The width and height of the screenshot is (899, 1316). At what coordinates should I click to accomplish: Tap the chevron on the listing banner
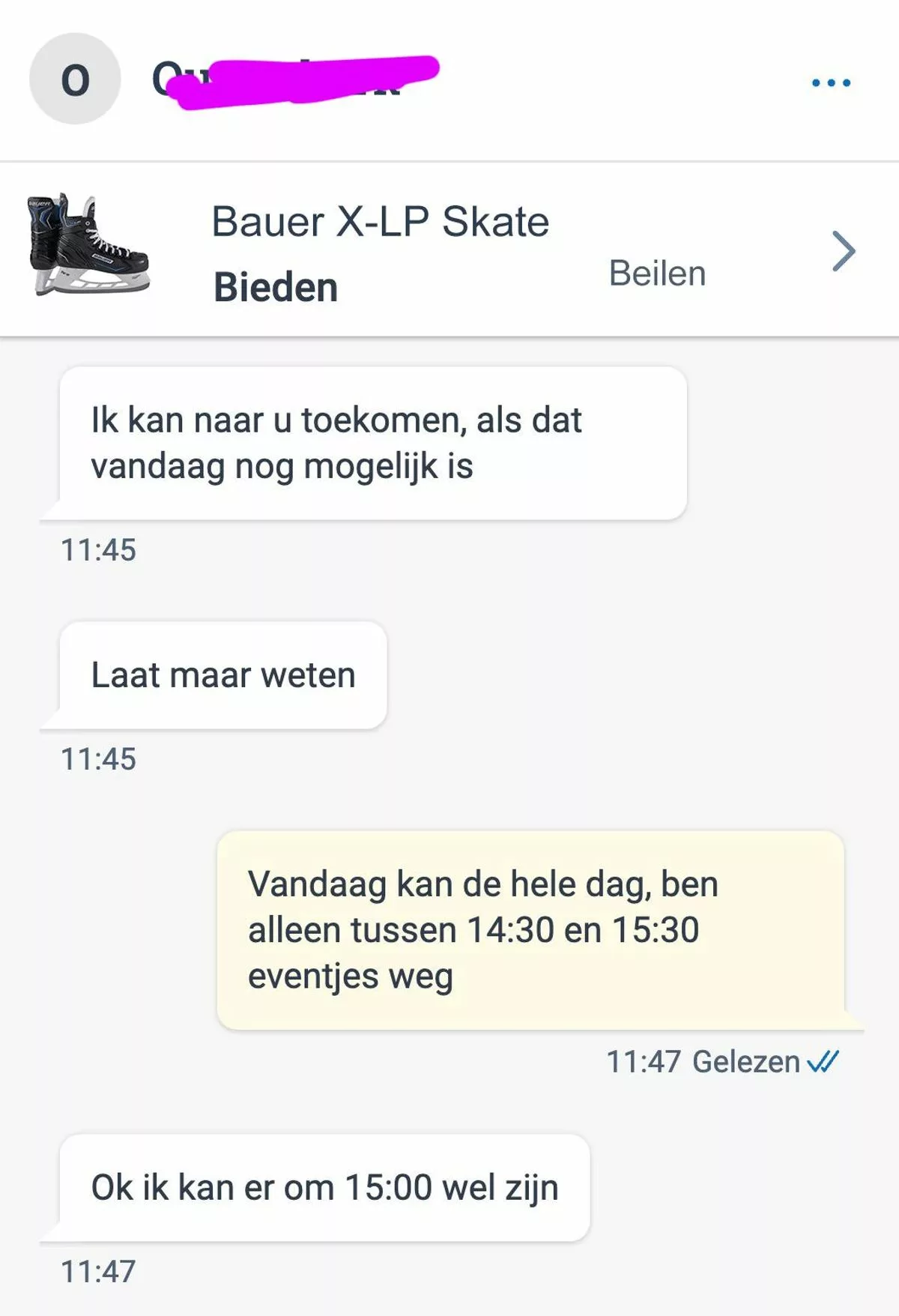(x=844, y=251)
